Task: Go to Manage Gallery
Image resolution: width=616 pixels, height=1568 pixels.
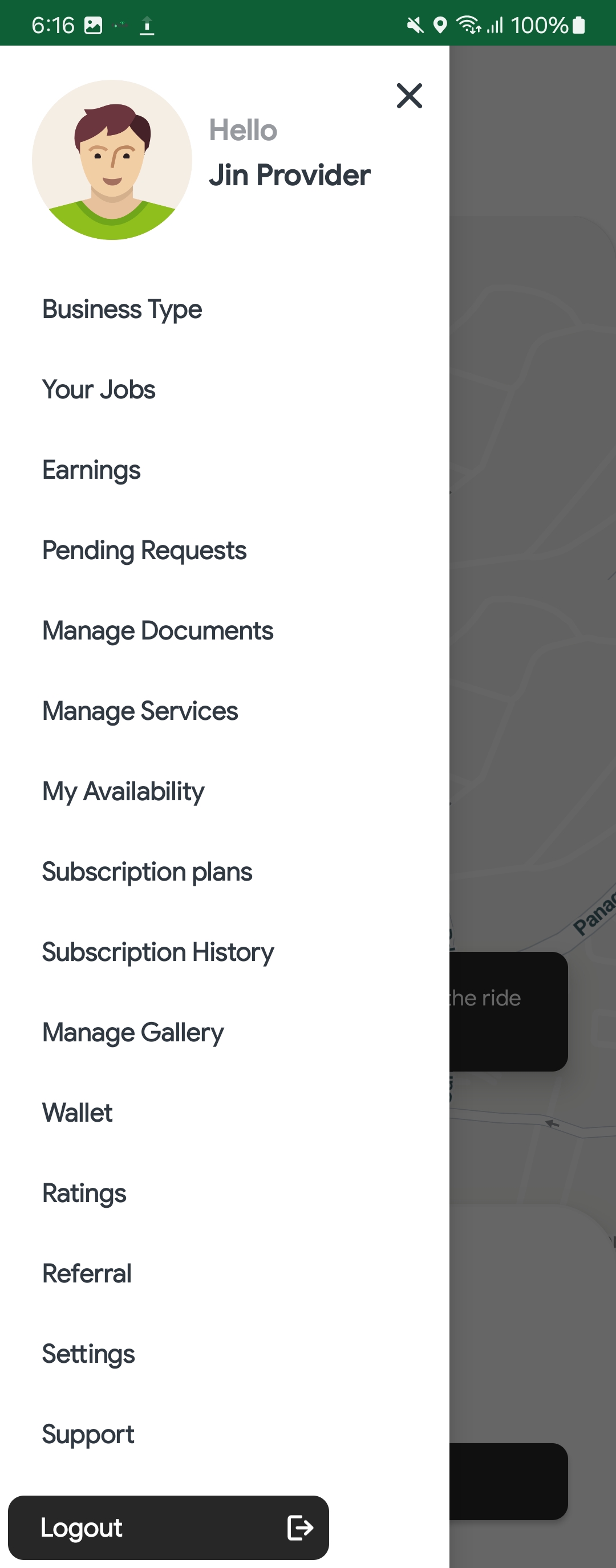Action: coord(133,1032)
